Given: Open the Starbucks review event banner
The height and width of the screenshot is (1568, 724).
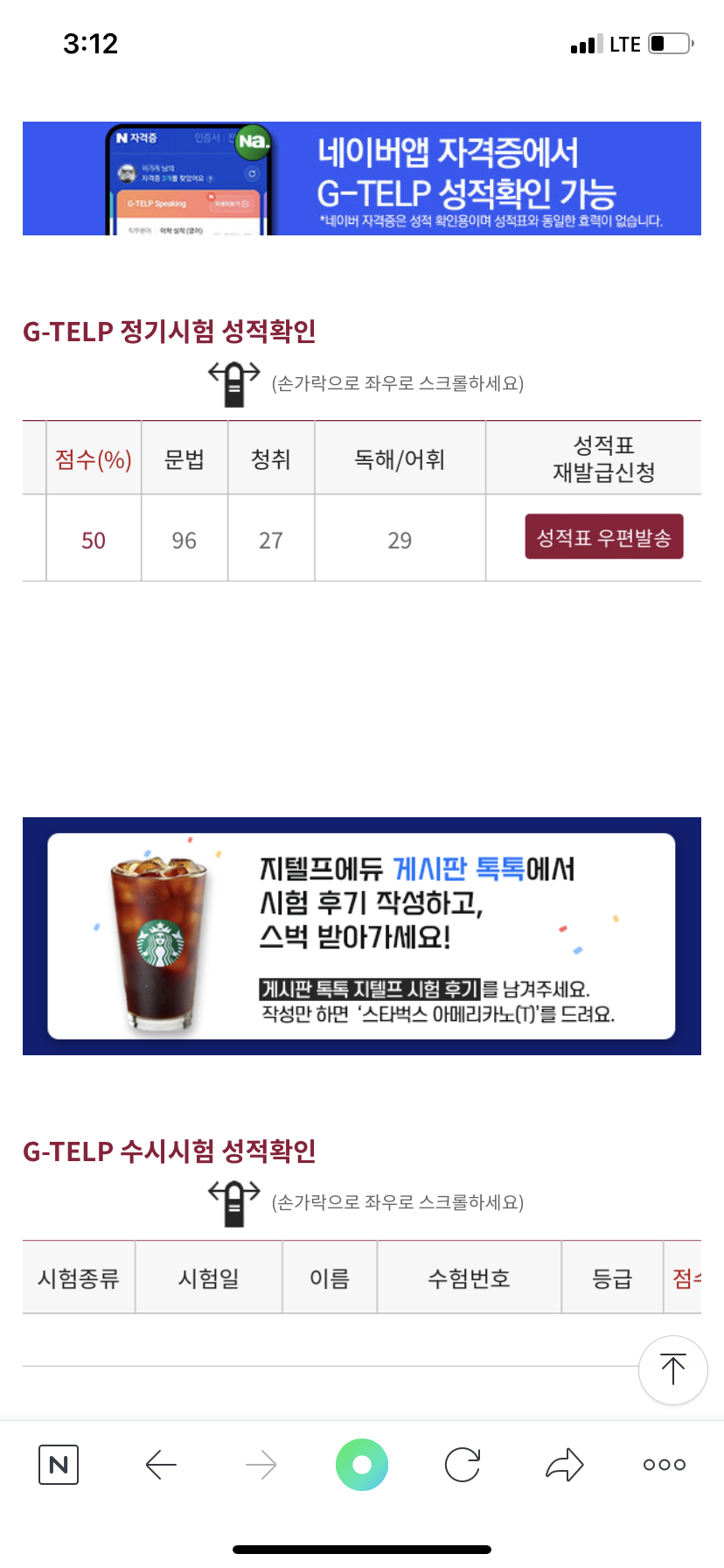Looking at the screenshot, I should [362, 935].
